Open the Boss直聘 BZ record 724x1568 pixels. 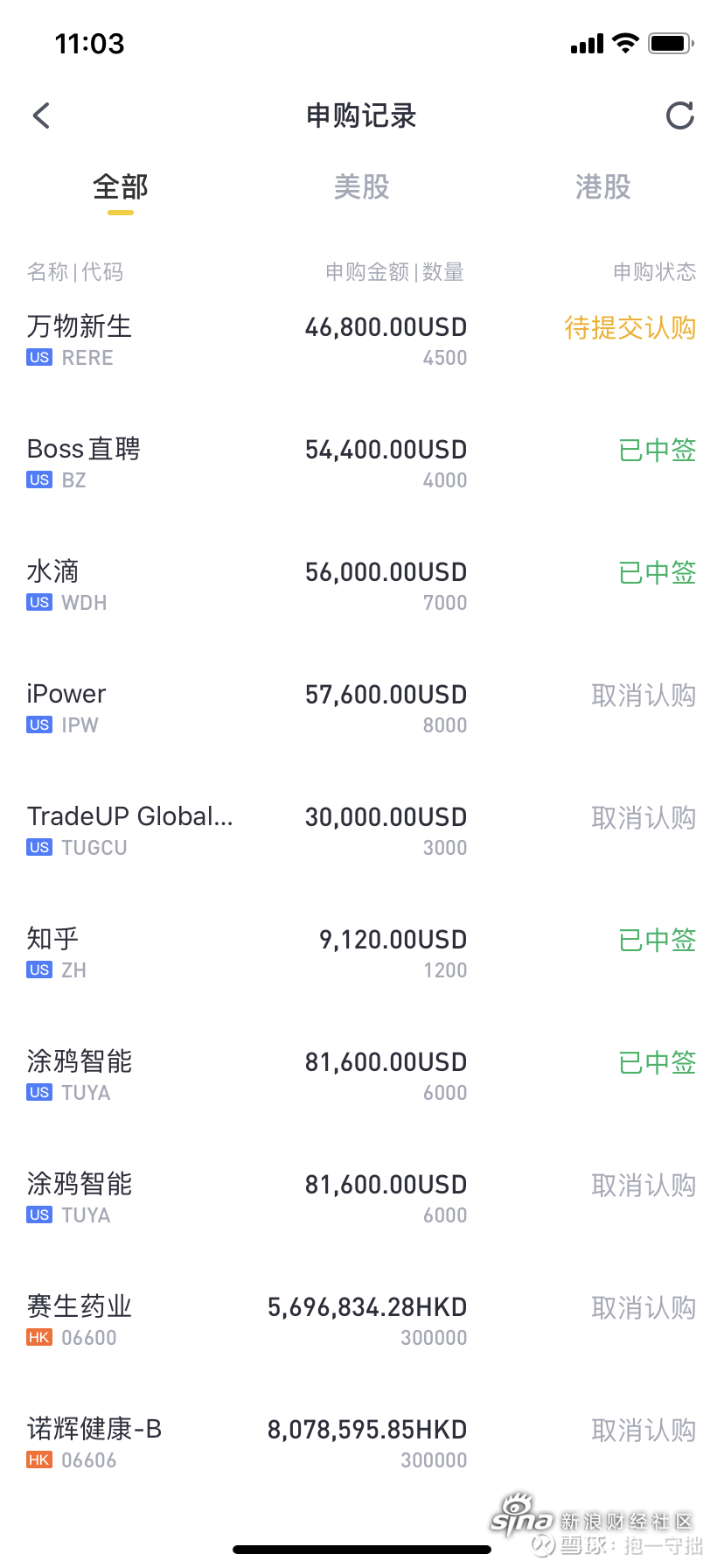pos(362,464)
